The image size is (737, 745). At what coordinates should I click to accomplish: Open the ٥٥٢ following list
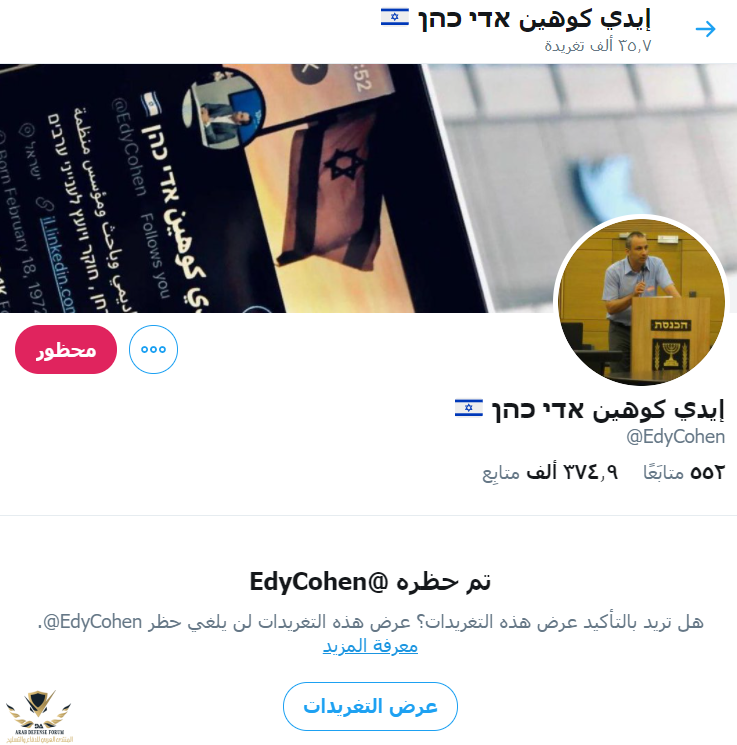tap(685, 471)
